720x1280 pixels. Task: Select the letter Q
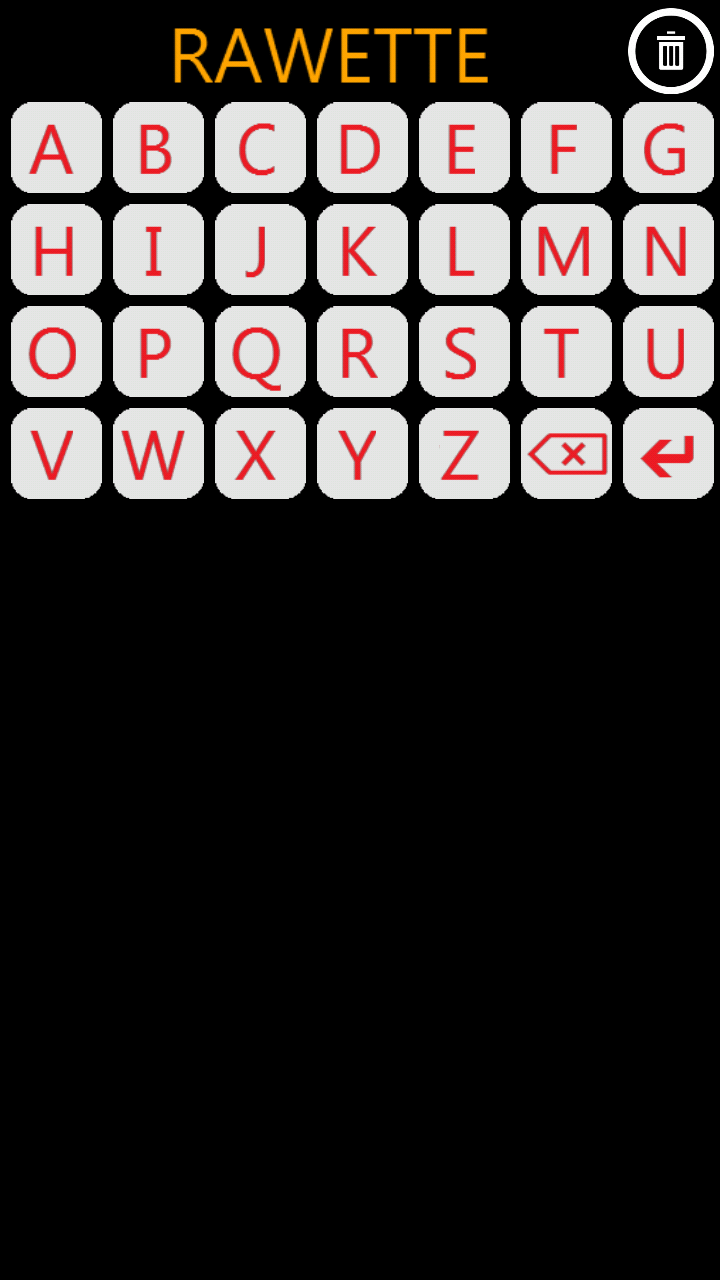click(260, 352)
